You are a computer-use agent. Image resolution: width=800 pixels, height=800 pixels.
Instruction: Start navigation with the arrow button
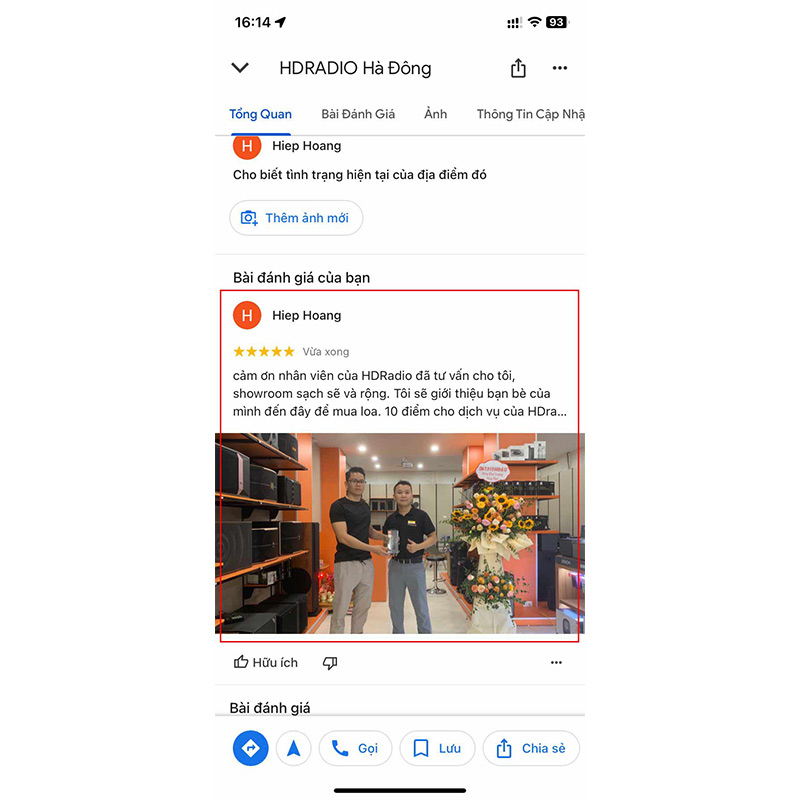(293, 748)
